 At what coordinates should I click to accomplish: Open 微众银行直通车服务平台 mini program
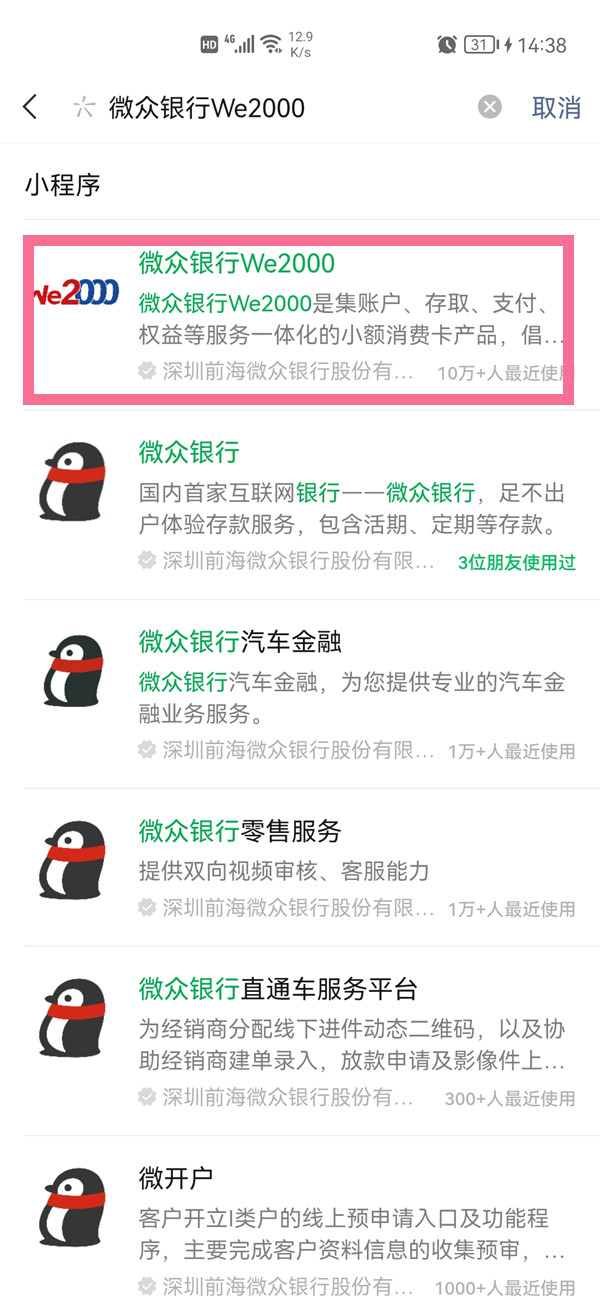pos(300,1041)
